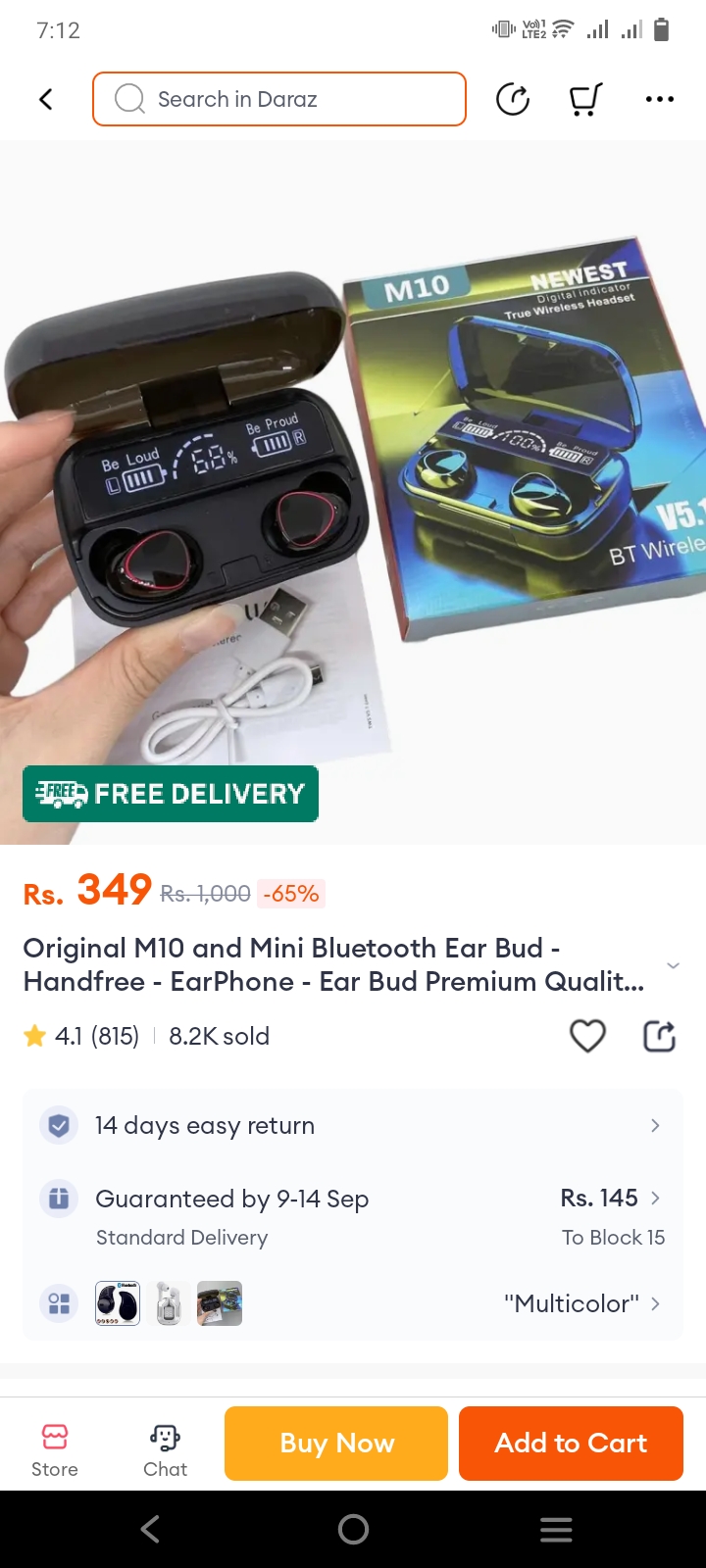Start a Chat with seller

tap(165, 1449)
